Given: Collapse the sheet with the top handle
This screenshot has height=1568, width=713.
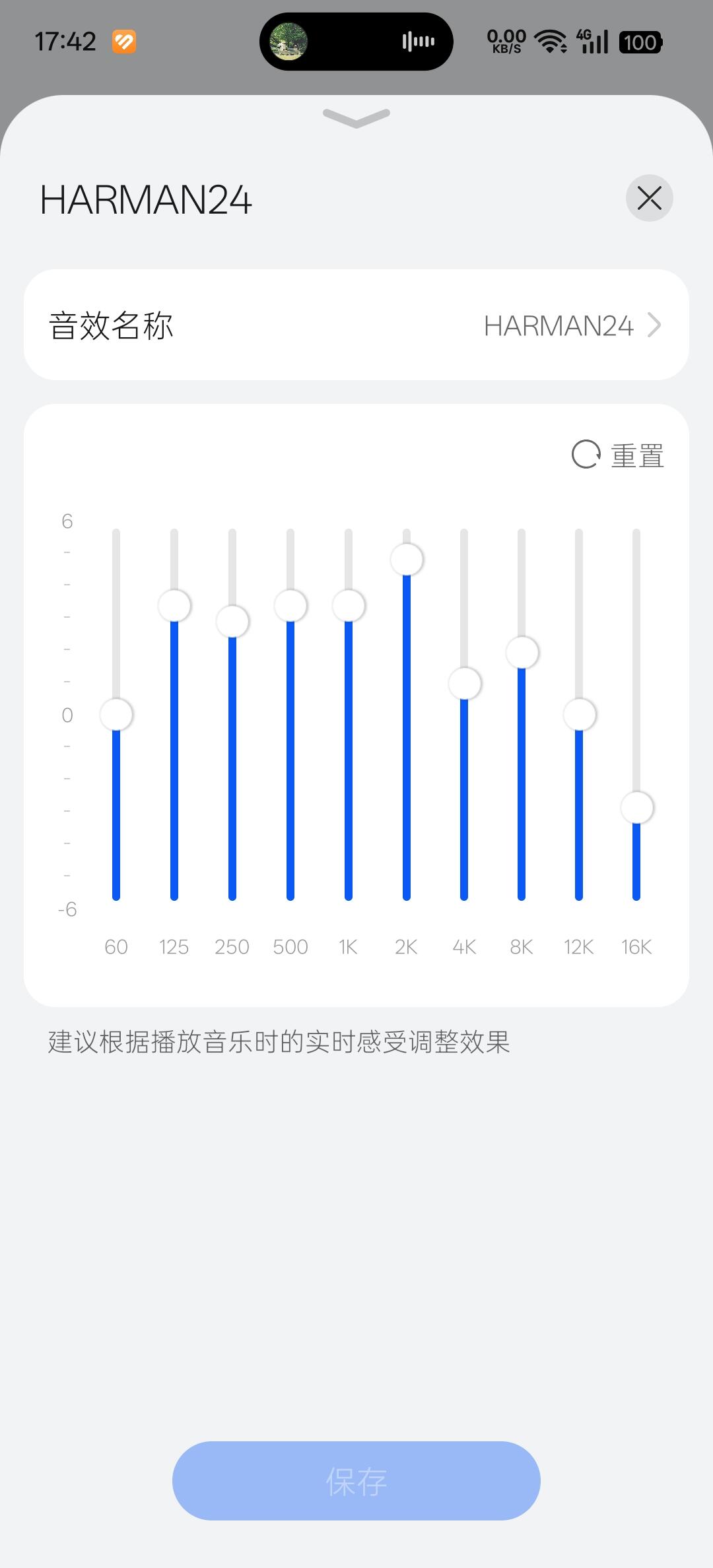Looking at the screenshot, I should (x=356, y=118).
